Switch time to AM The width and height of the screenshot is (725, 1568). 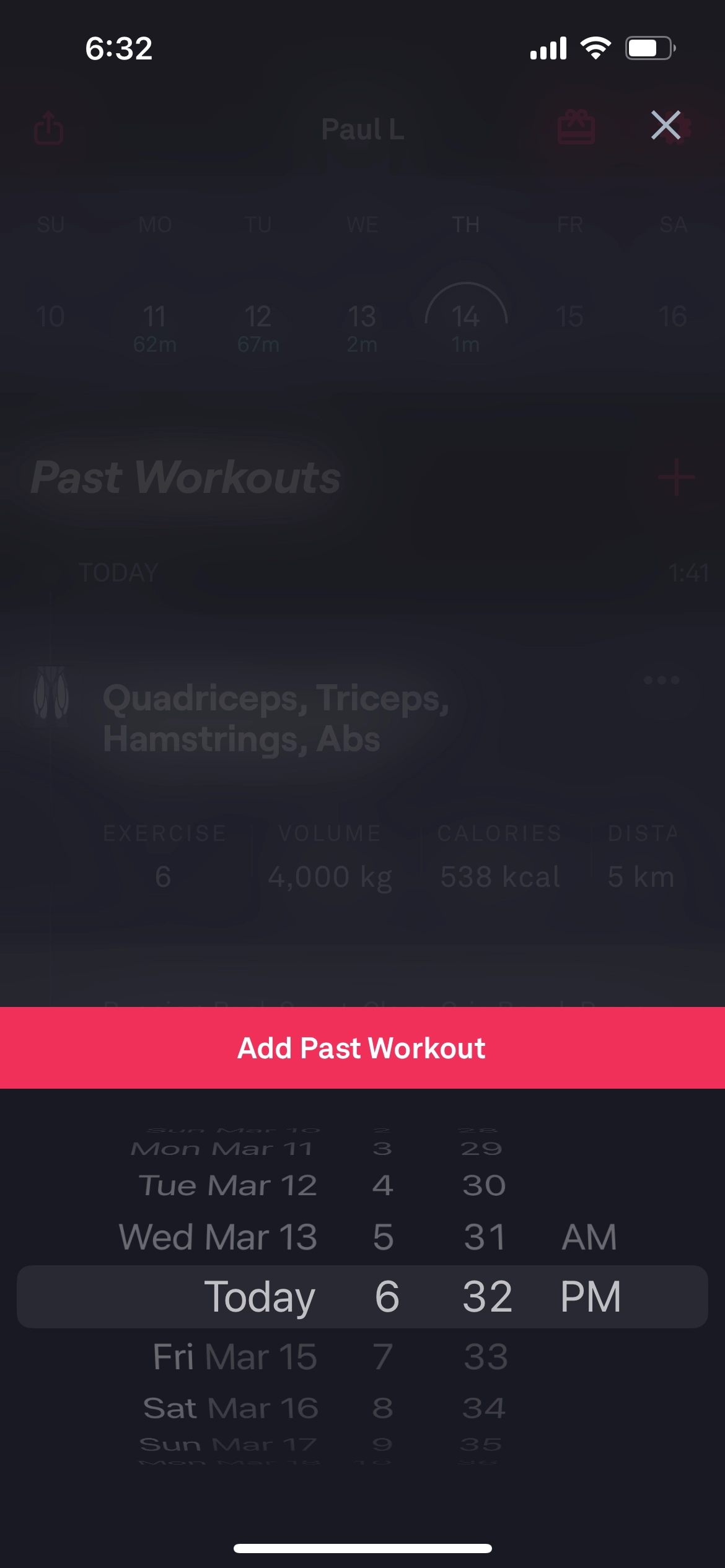point(589,1237)
